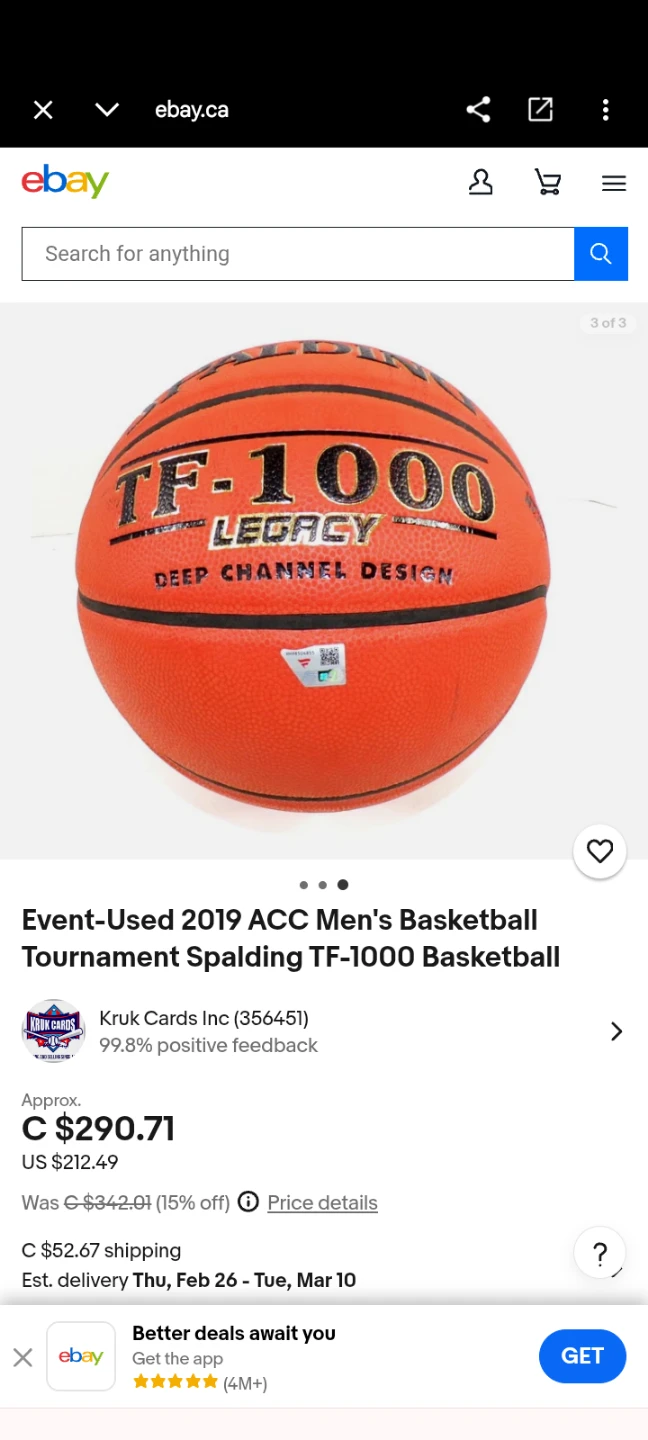The image size is (648, 1440).
Task: Open page in external browser
Action: click(x=540, y=110)
